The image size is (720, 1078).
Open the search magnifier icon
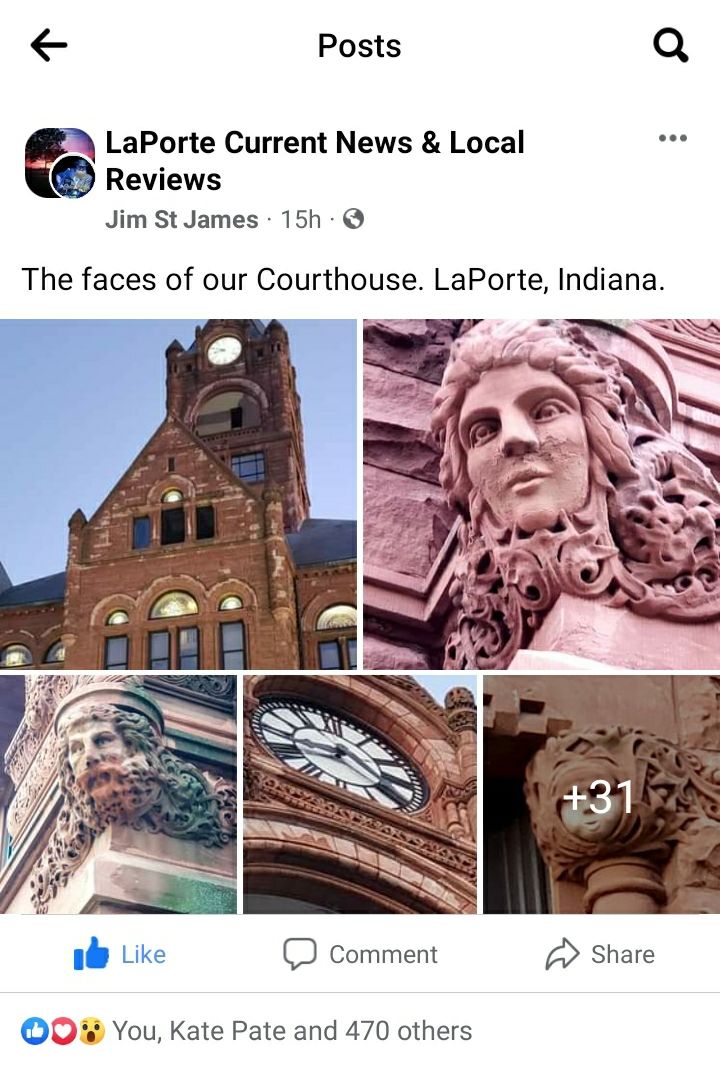click(669, 45)
